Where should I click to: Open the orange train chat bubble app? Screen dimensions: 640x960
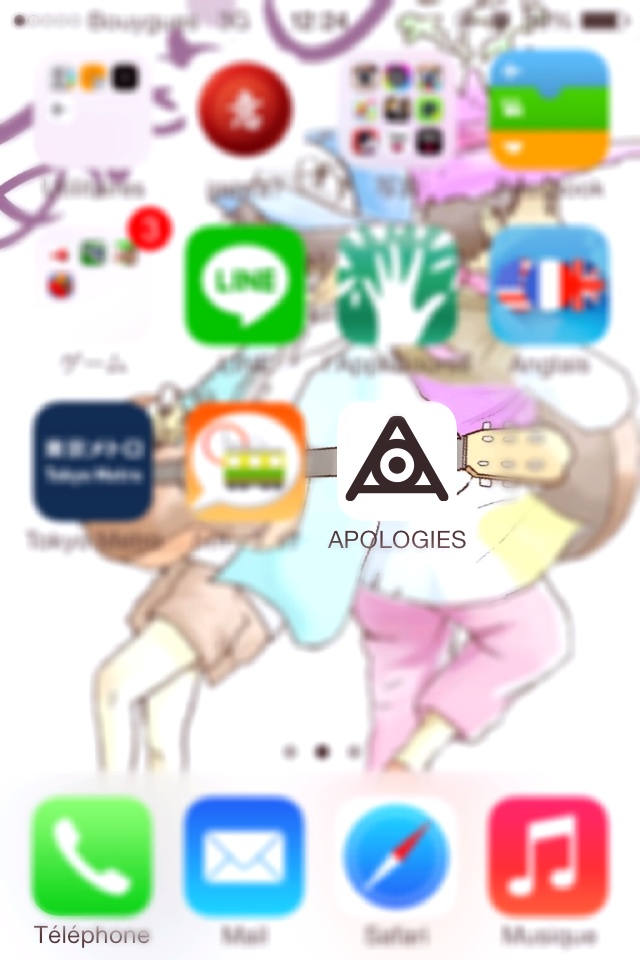[x=245, y=461]
